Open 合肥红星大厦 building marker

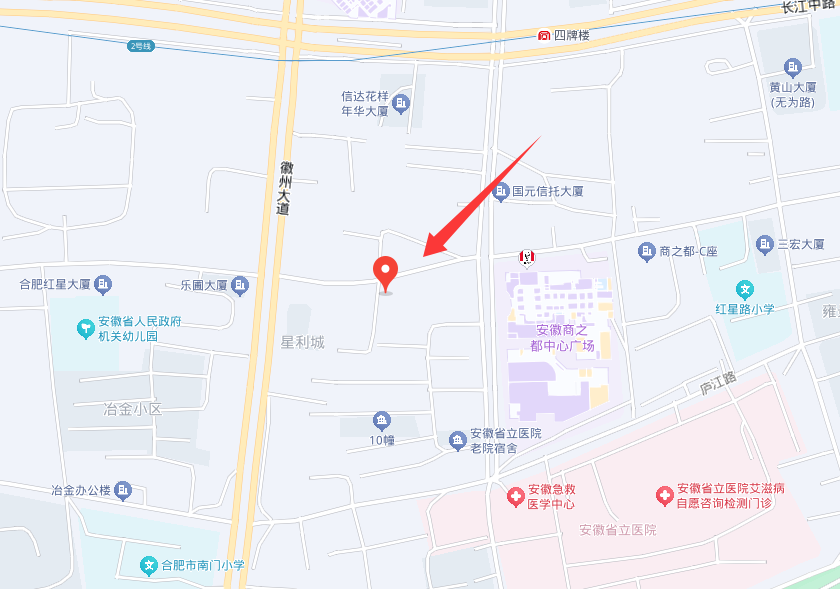click(x=104, y=284)
